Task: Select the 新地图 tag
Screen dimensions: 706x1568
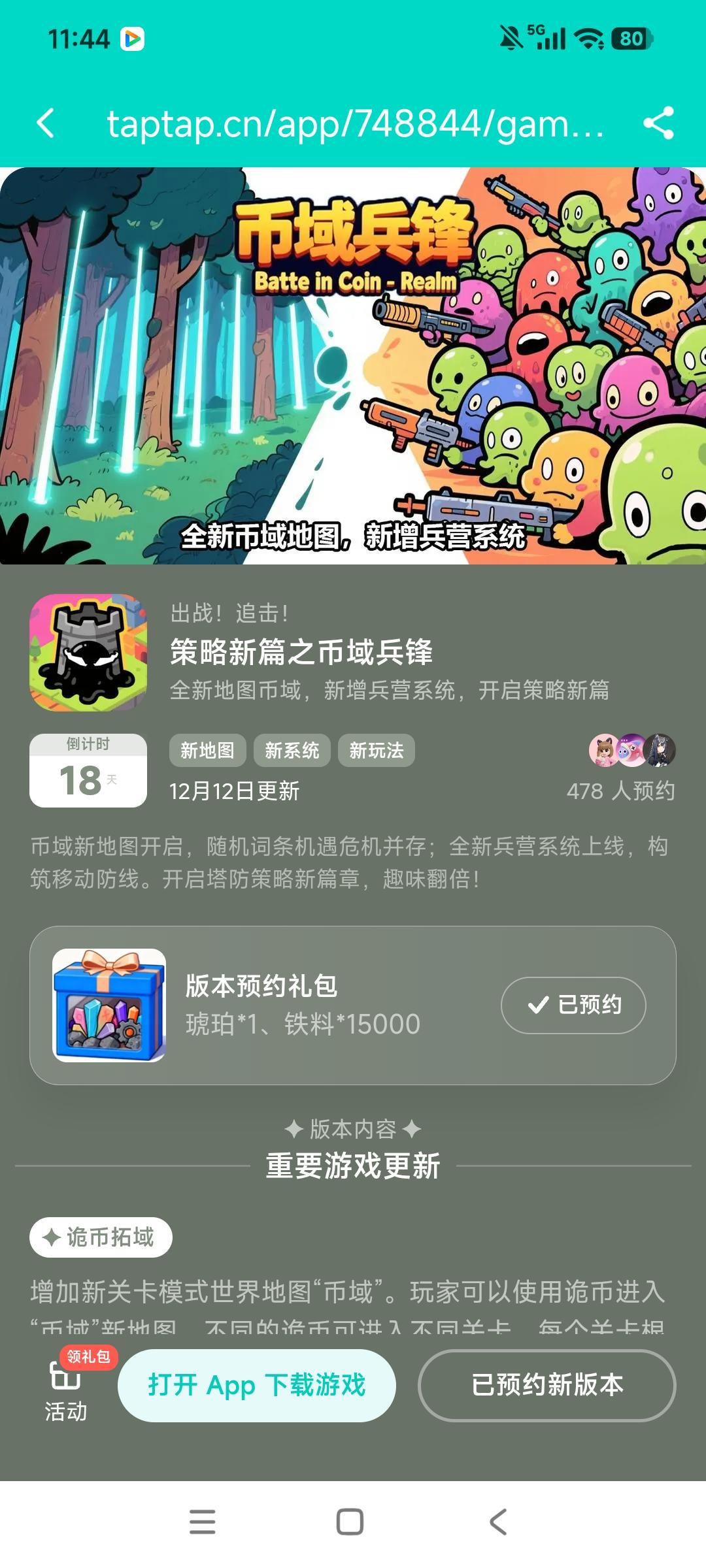Action: [x=207, y=750]
